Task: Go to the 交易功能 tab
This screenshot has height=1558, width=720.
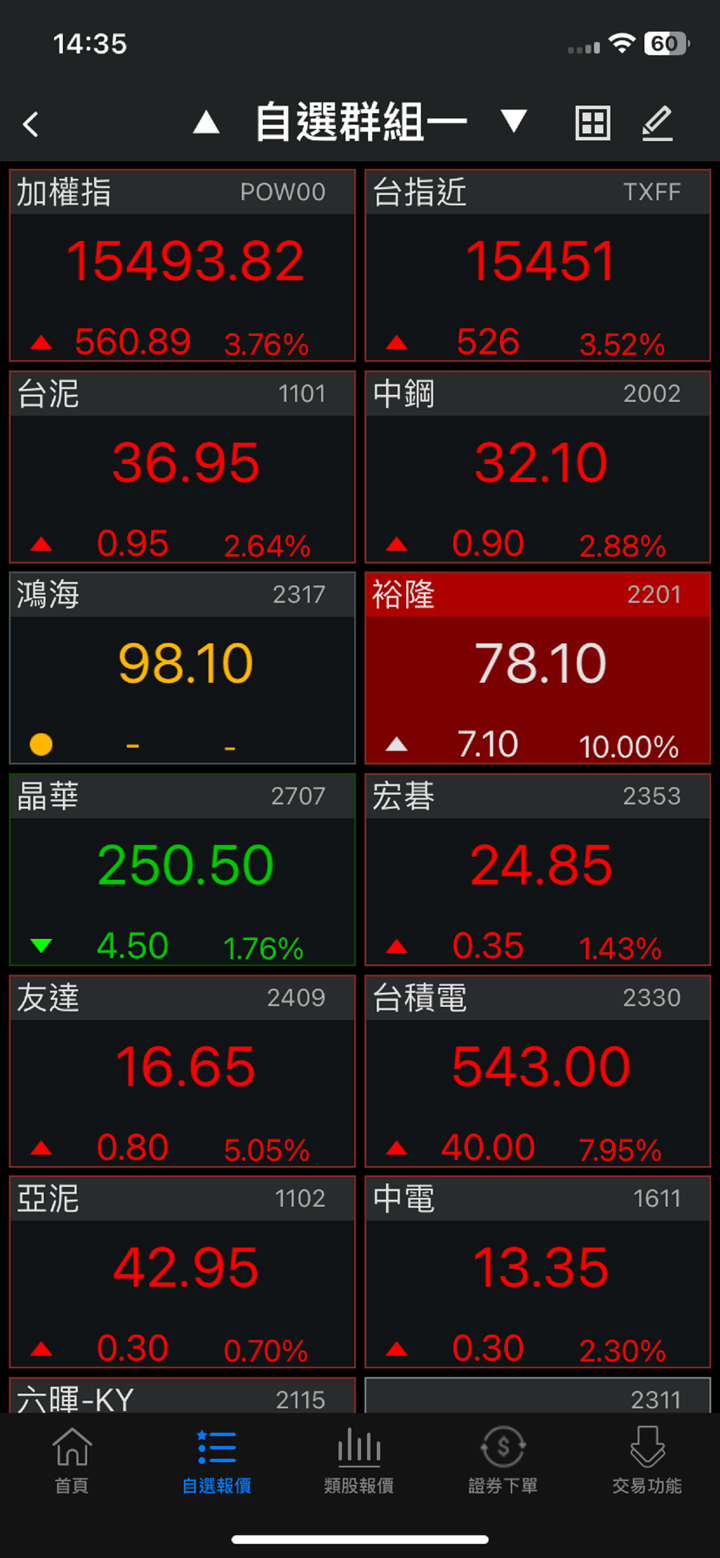Action: pos(647,1460)
